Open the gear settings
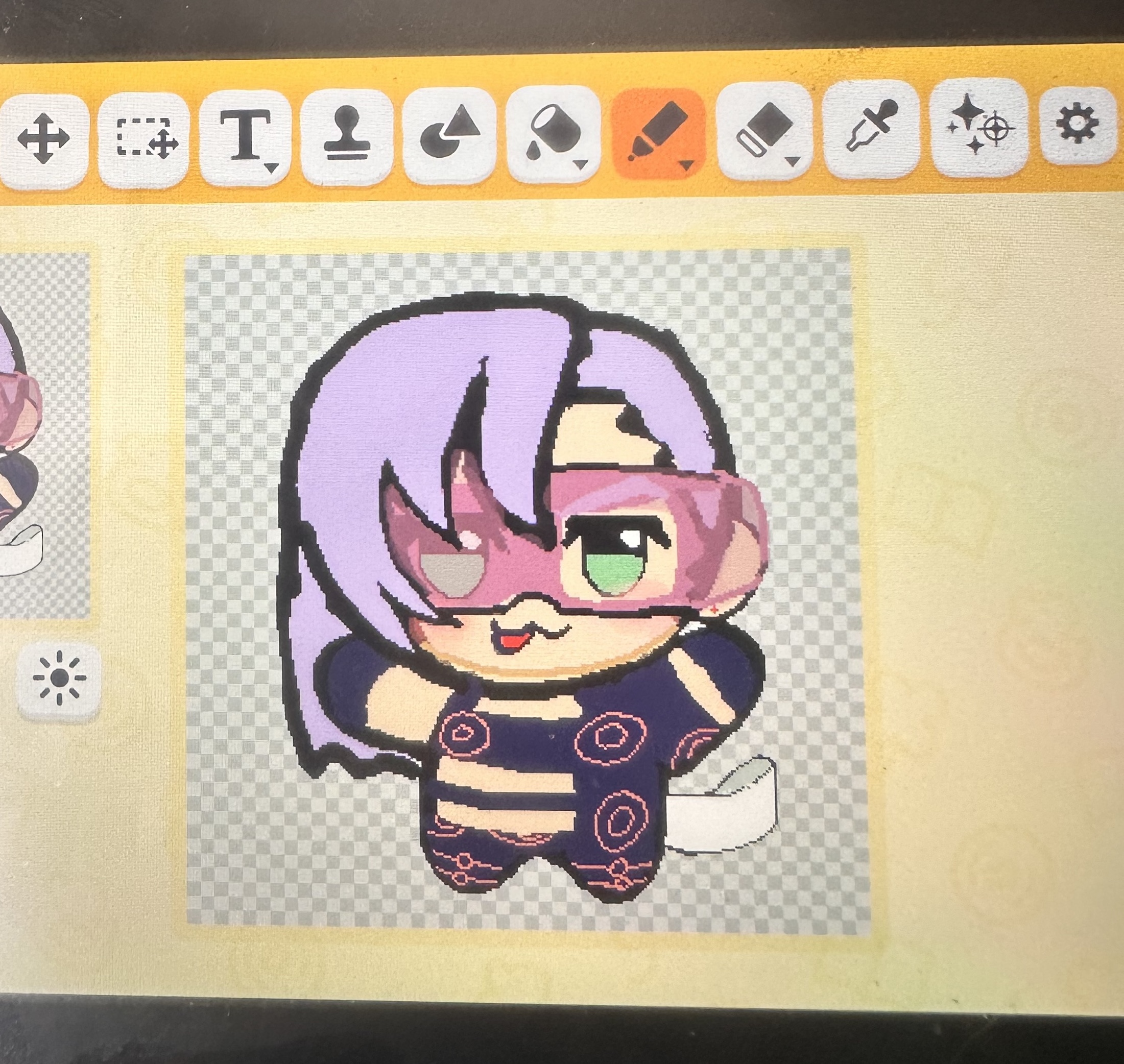The width and height of the screenshot is (1124, 1064). 1078,126
